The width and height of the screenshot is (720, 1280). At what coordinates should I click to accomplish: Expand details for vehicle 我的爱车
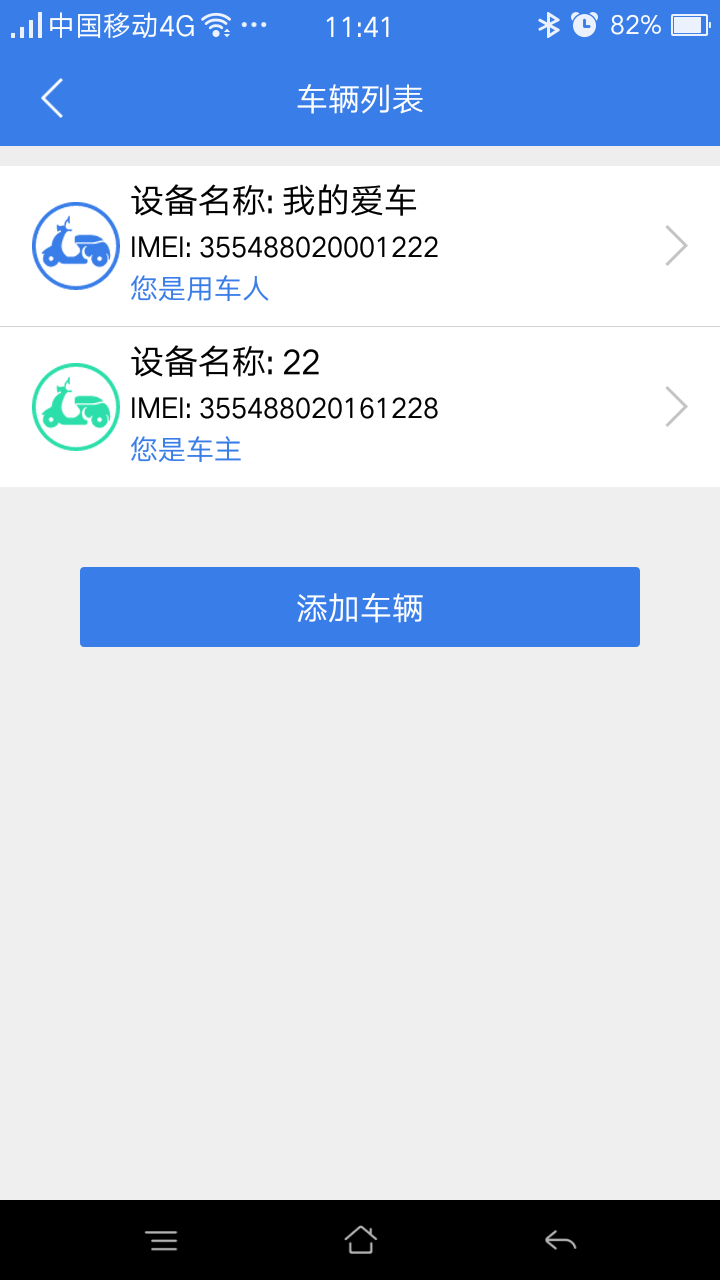(x=676, y=245)
